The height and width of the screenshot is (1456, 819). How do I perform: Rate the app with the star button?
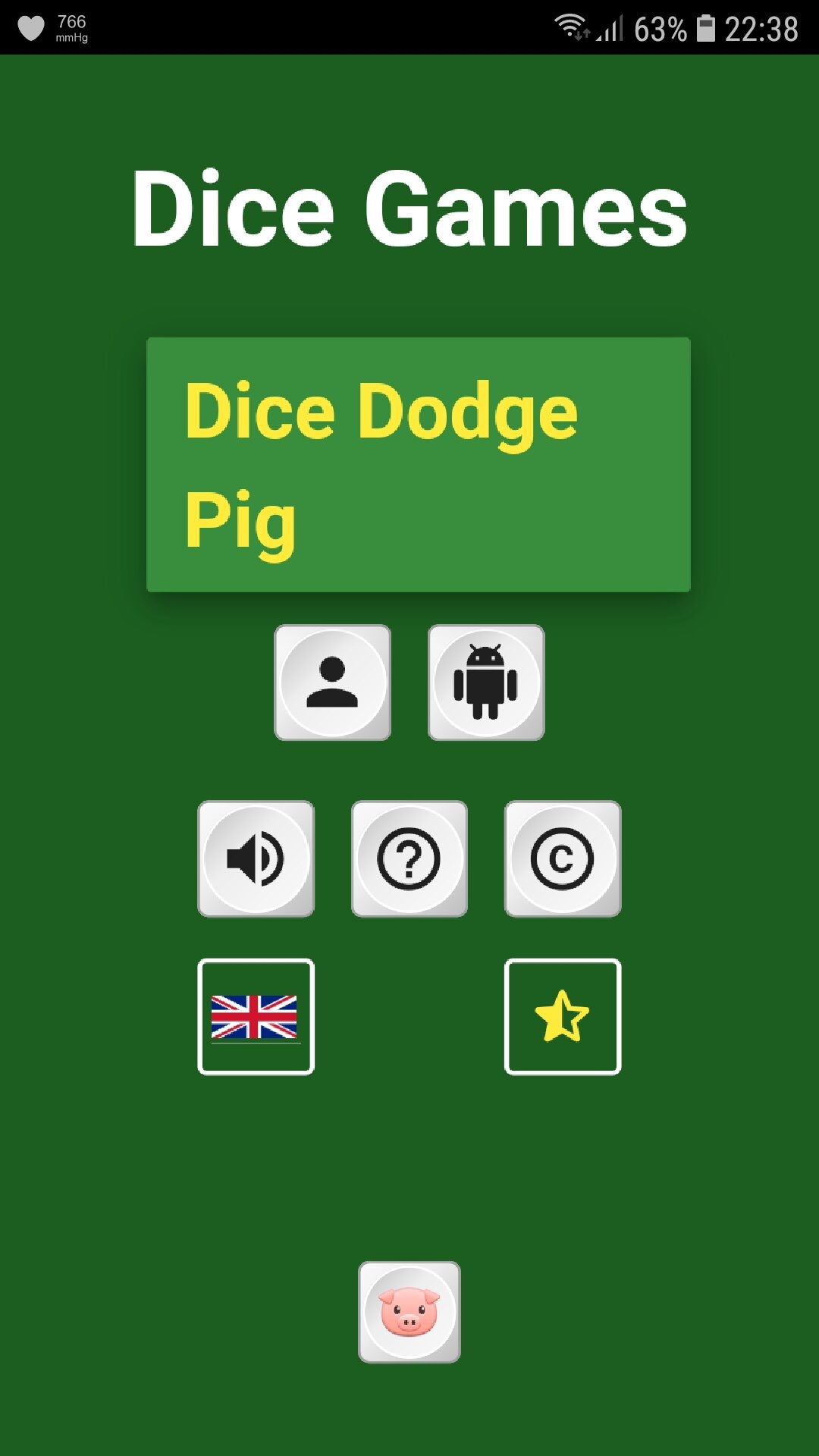pyautogui.click(x=563, y=1017)
